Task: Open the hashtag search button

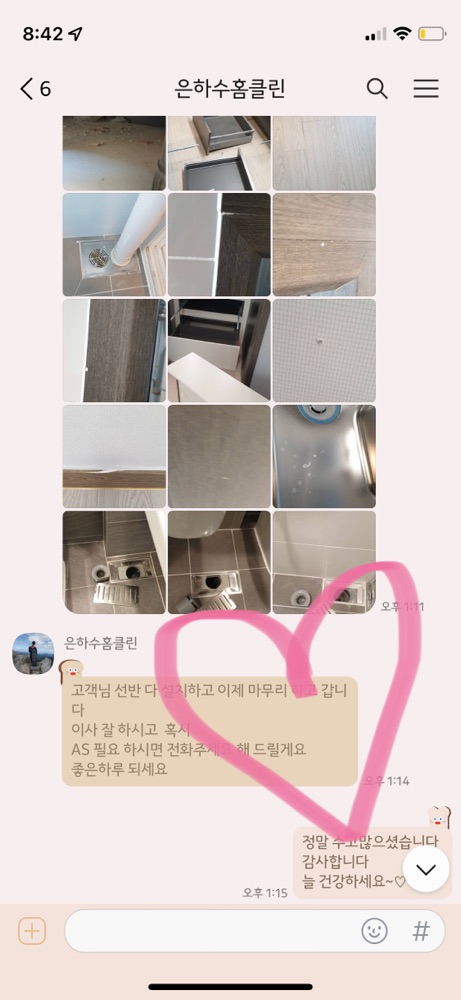Action: (x=421, y=932)
